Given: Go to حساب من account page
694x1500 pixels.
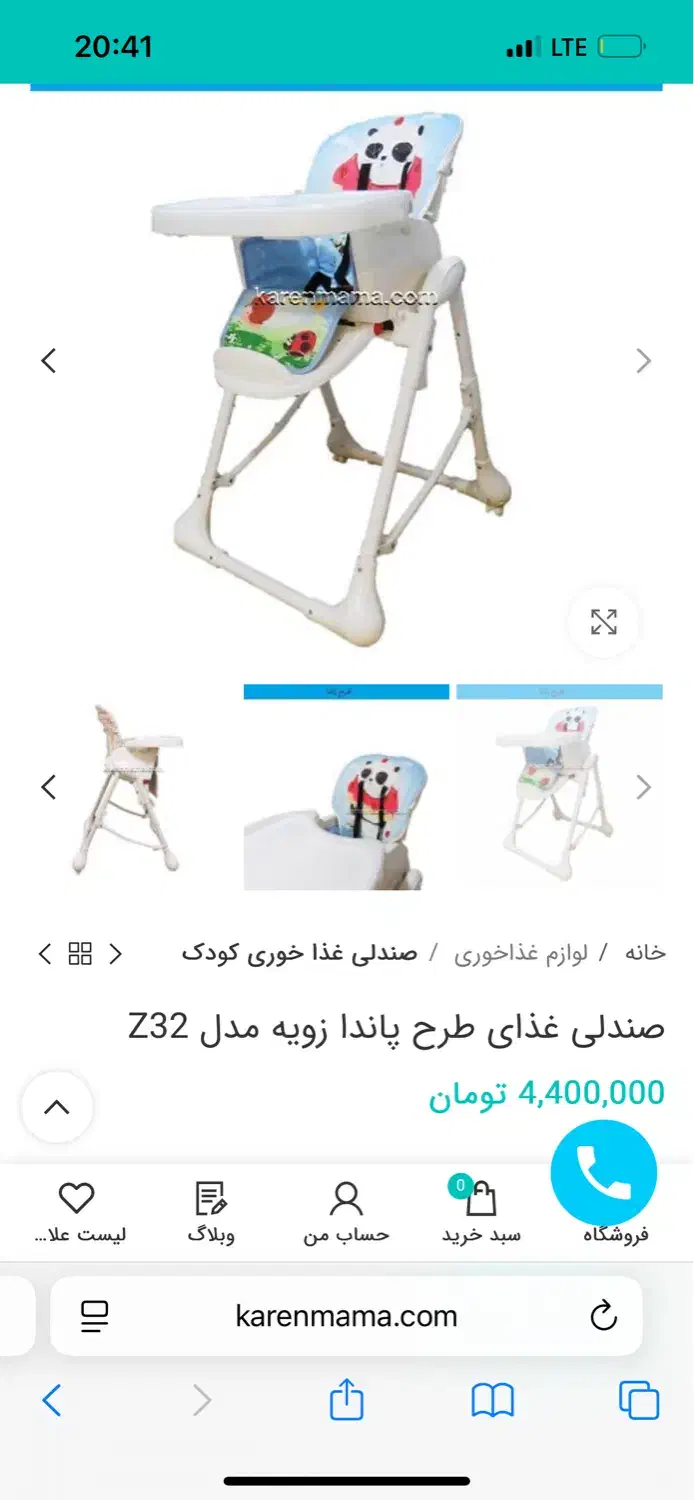Looking at the screenshot, I should pyautogui.click(x=346, y=1210).
